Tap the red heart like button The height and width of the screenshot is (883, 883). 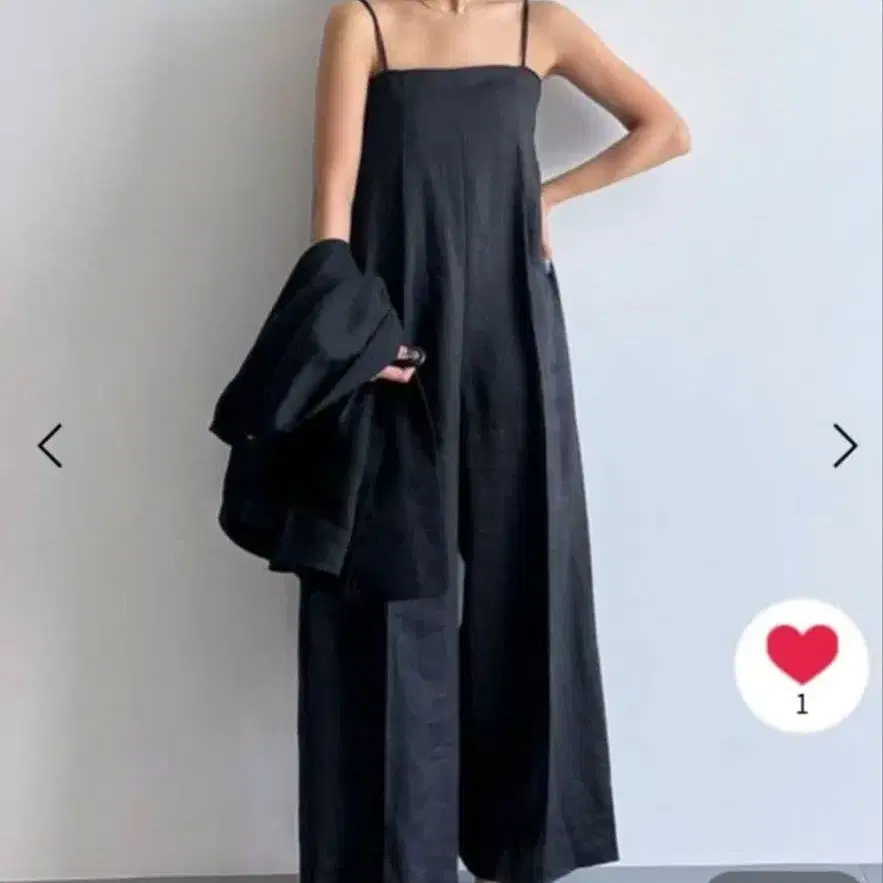[802, 666]
